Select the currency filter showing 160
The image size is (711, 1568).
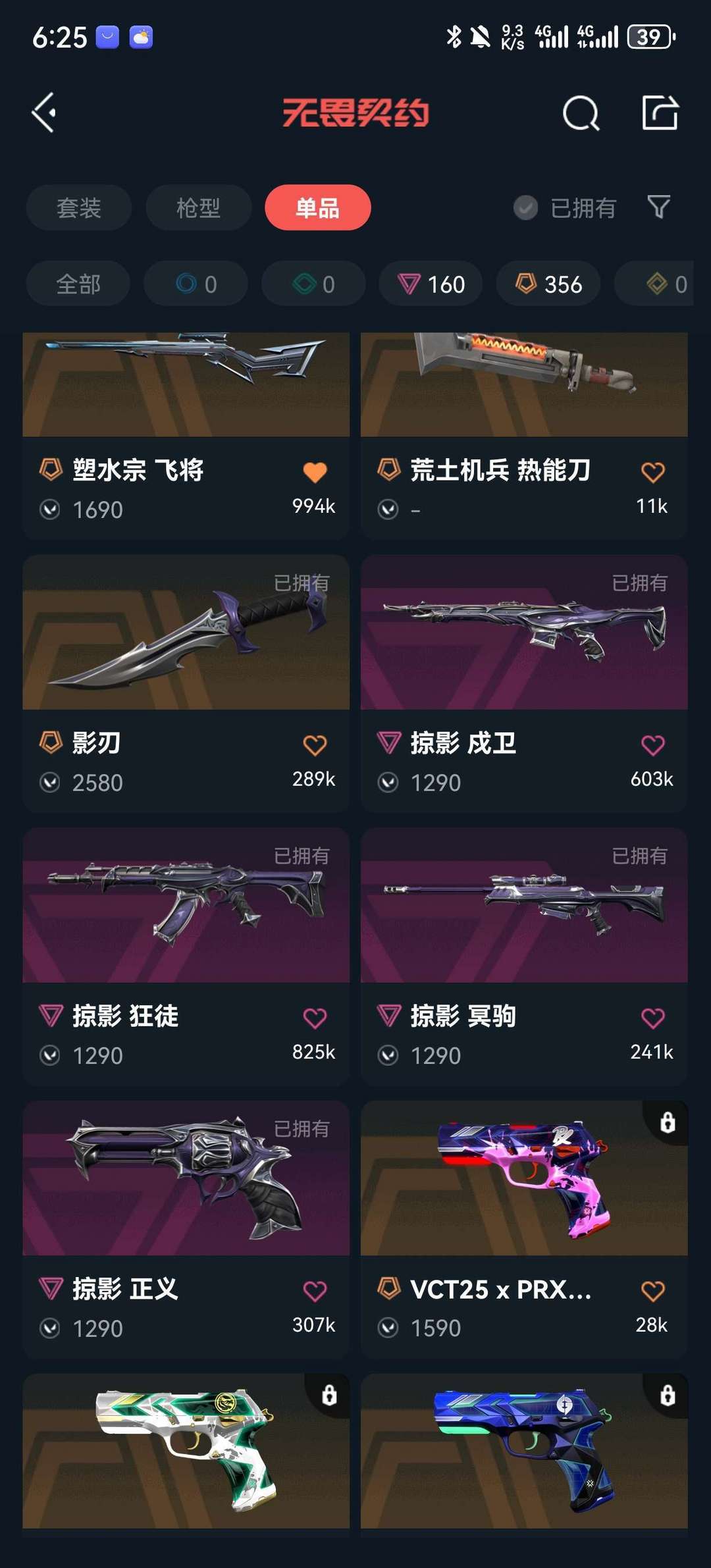click(x=430, y=284)
